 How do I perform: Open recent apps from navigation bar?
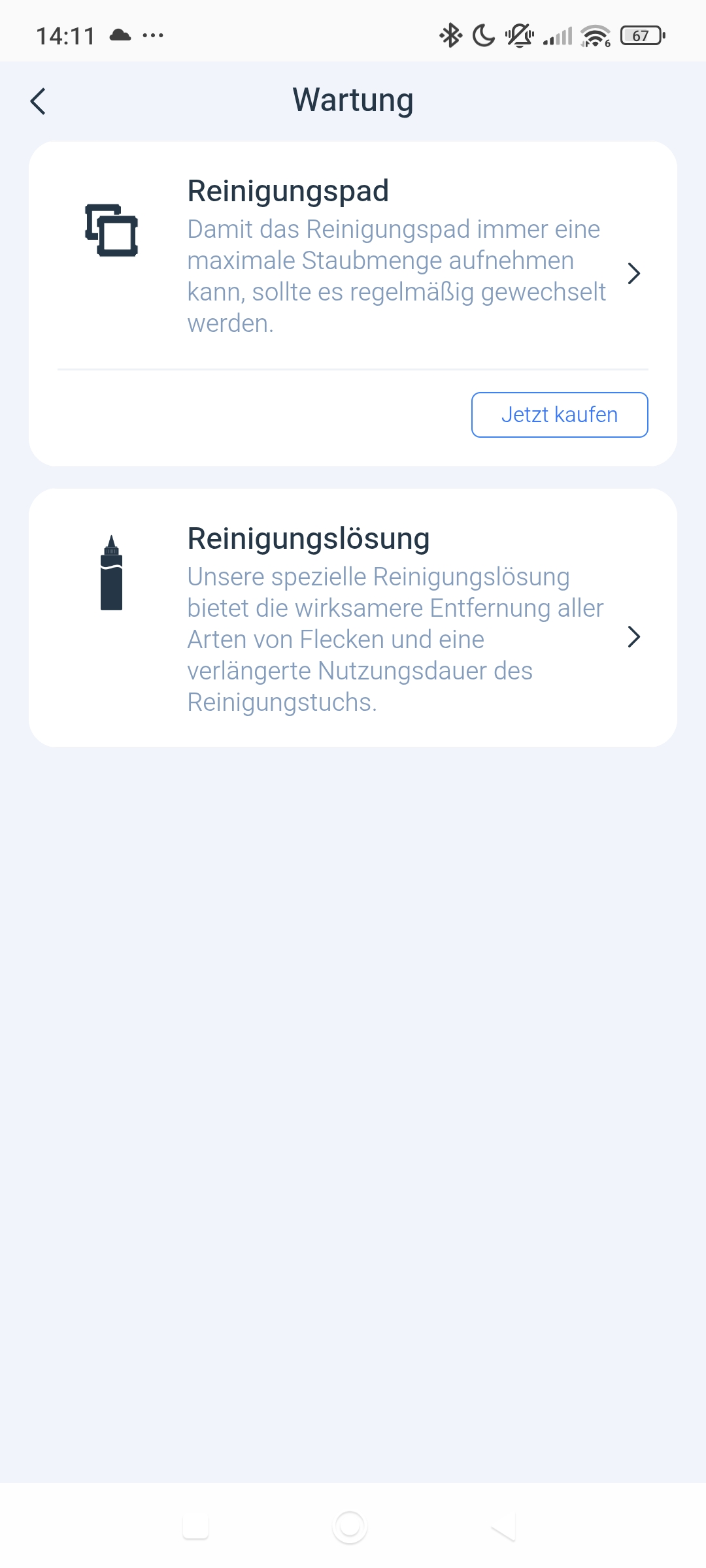195,1527
